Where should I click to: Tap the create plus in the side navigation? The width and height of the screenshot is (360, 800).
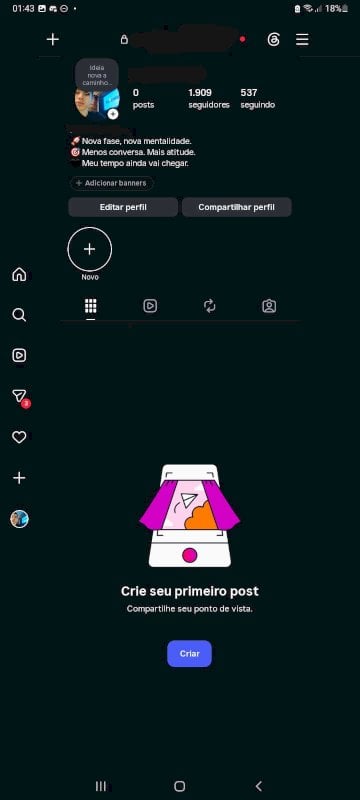[x=19, y=478]
